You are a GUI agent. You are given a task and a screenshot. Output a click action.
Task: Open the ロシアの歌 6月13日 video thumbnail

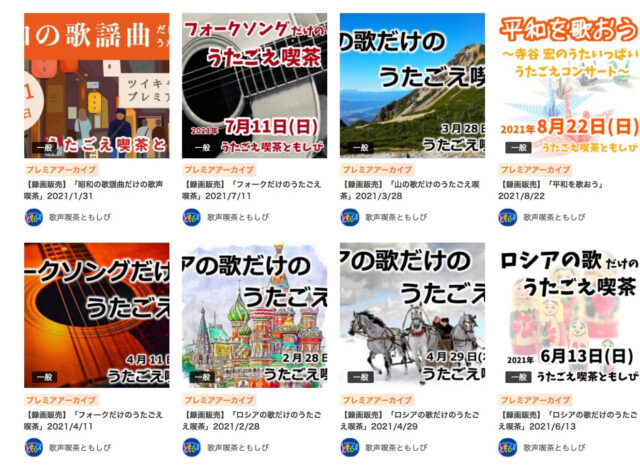tap(570, 314)
